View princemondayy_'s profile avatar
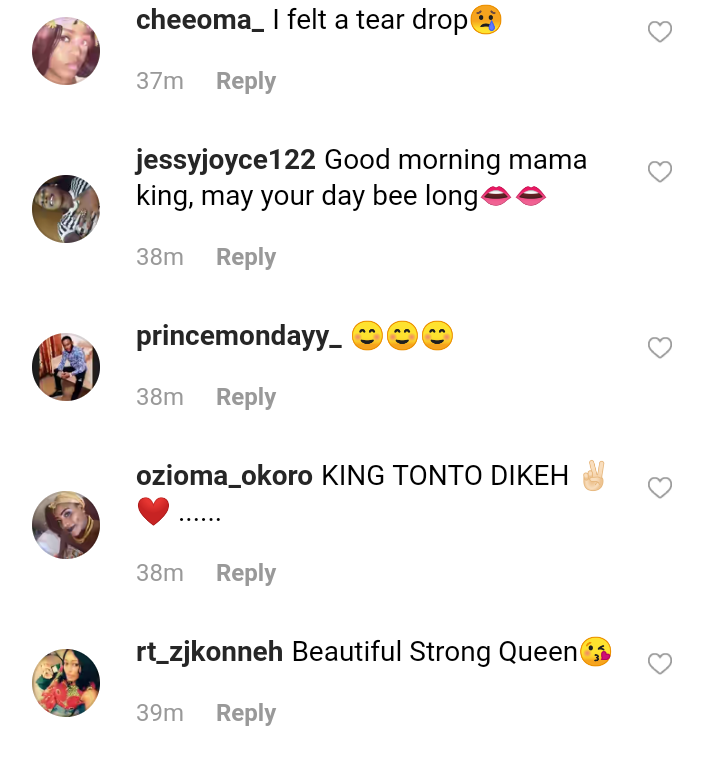This screenshot has width=720, height=763. pos(66,367)
